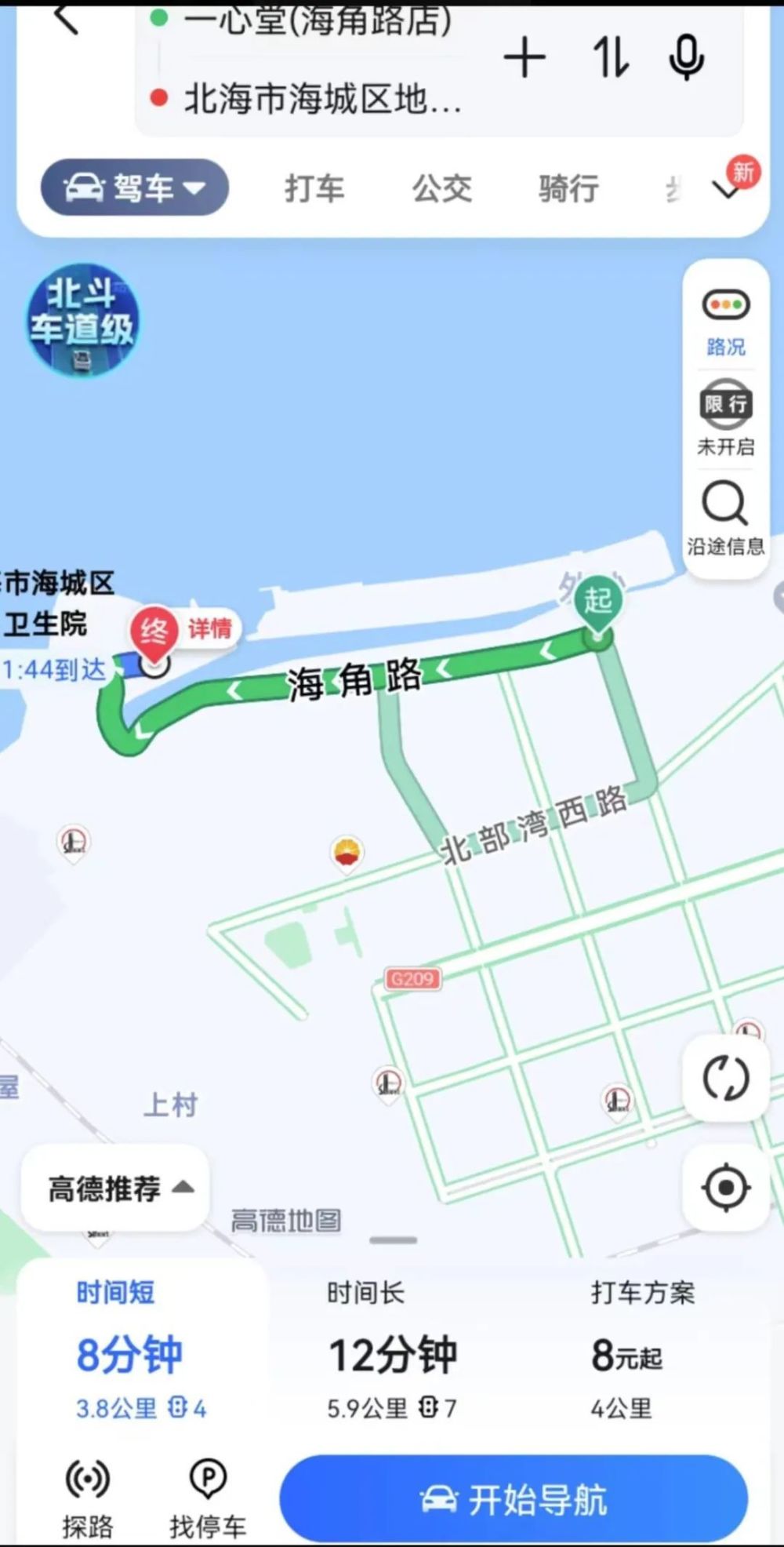Open 北斗车道级 lane-level badge
The image size is (784, 1547).
[x=82, y=319]
